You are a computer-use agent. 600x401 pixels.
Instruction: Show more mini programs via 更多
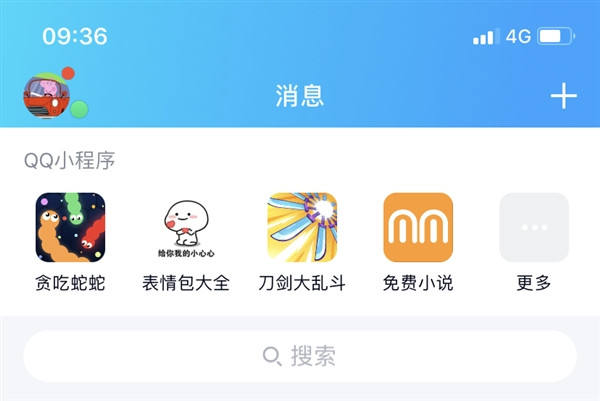[x=534, y=227]
